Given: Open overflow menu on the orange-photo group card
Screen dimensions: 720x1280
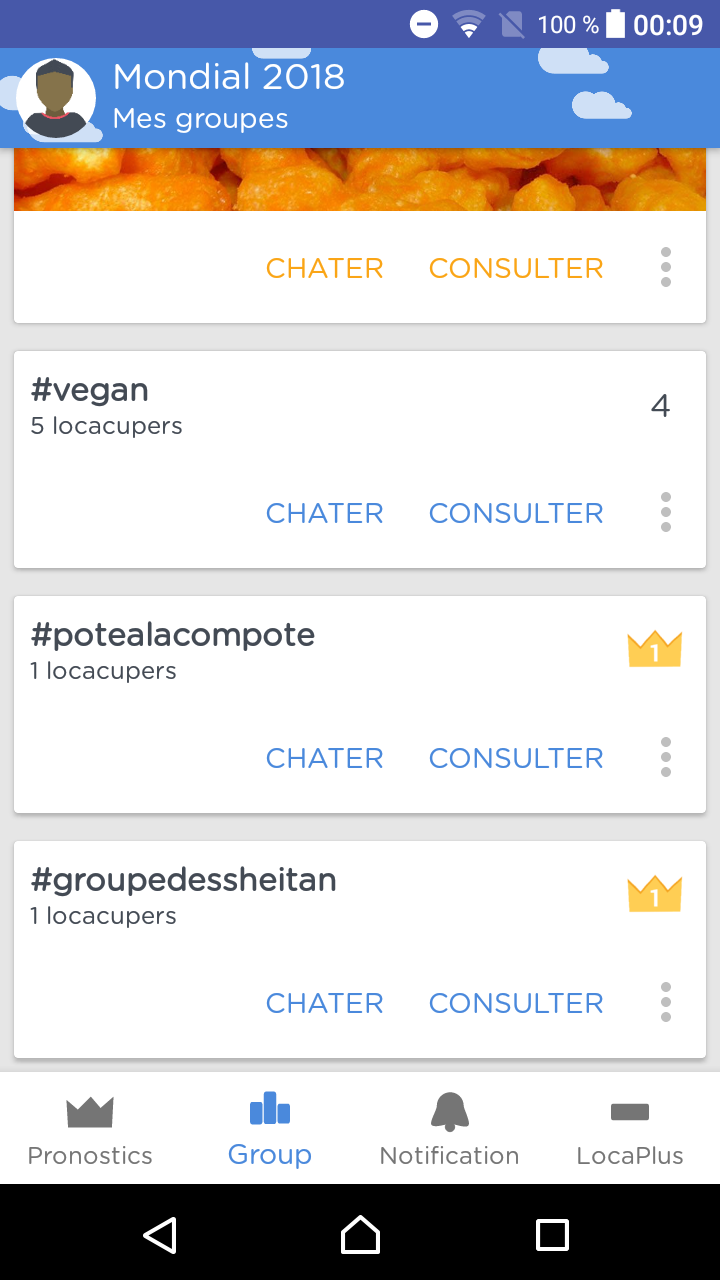Looking at the screenshot, I should click(666, 268).
